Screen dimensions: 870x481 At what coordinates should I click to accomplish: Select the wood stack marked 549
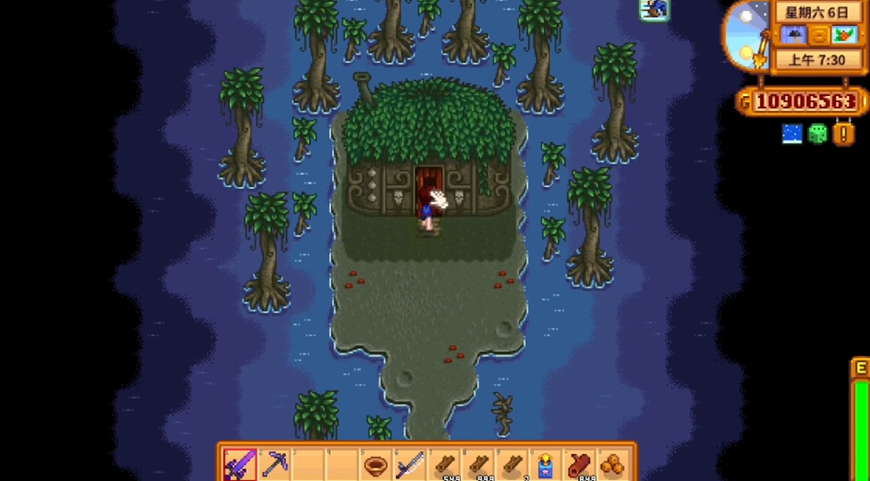(445, 464)
